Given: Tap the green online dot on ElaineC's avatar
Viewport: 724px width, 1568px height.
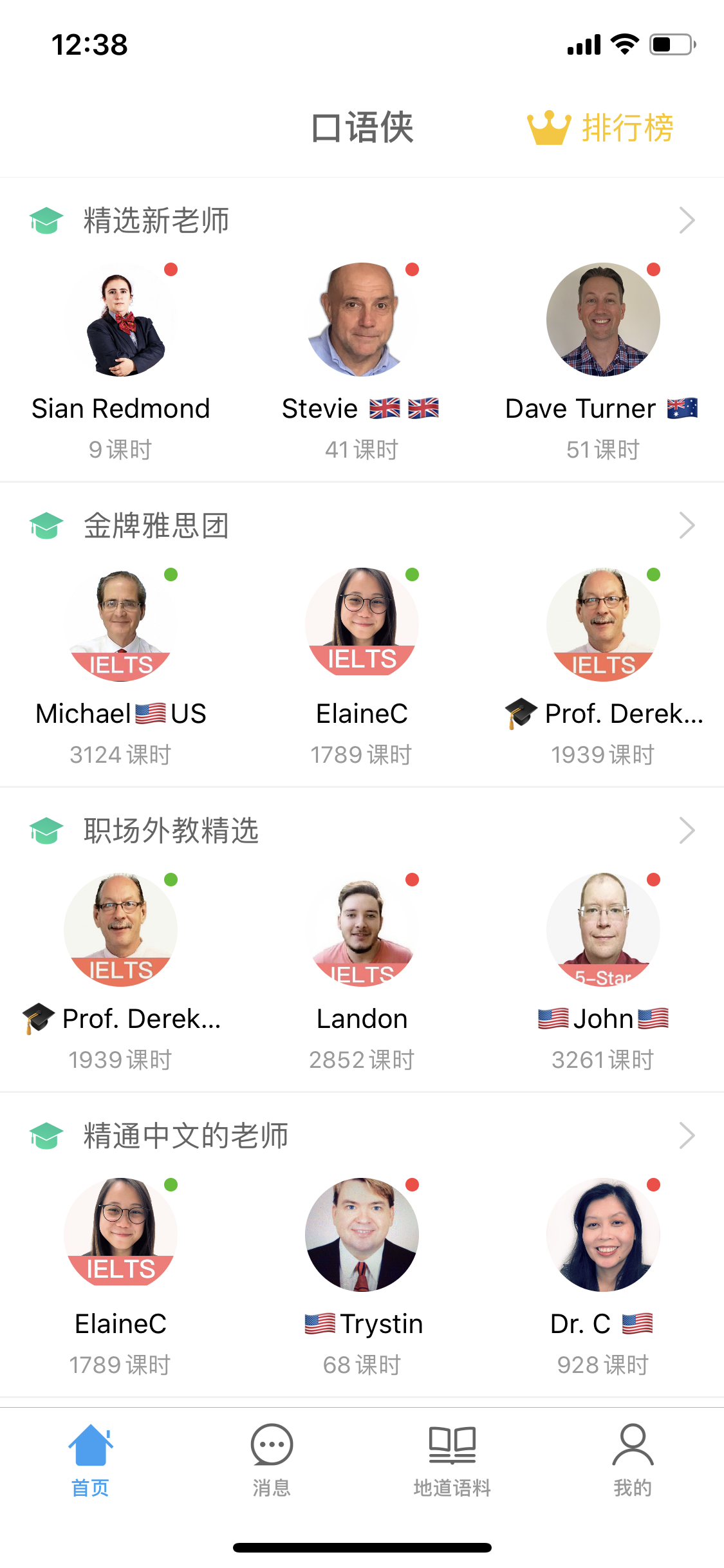Looking at the screenshot, I should [x=413, y=574].
